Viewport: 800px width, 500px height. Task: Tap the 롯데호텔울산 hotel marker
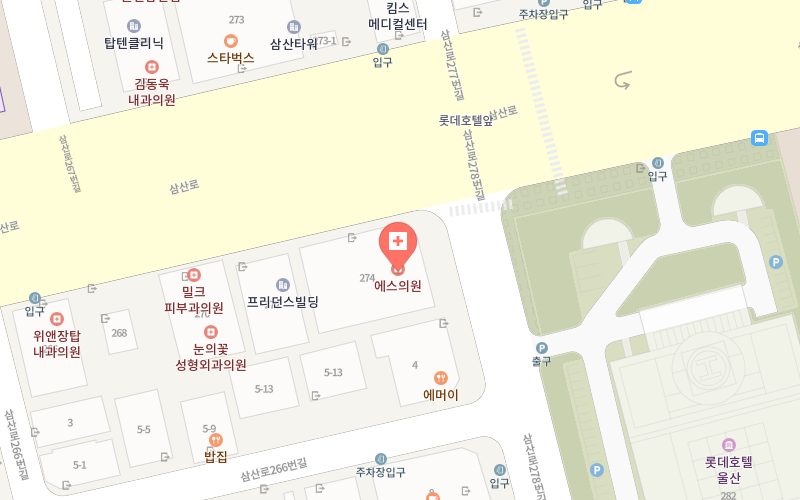pyautogui.click(x=728, y=445)
